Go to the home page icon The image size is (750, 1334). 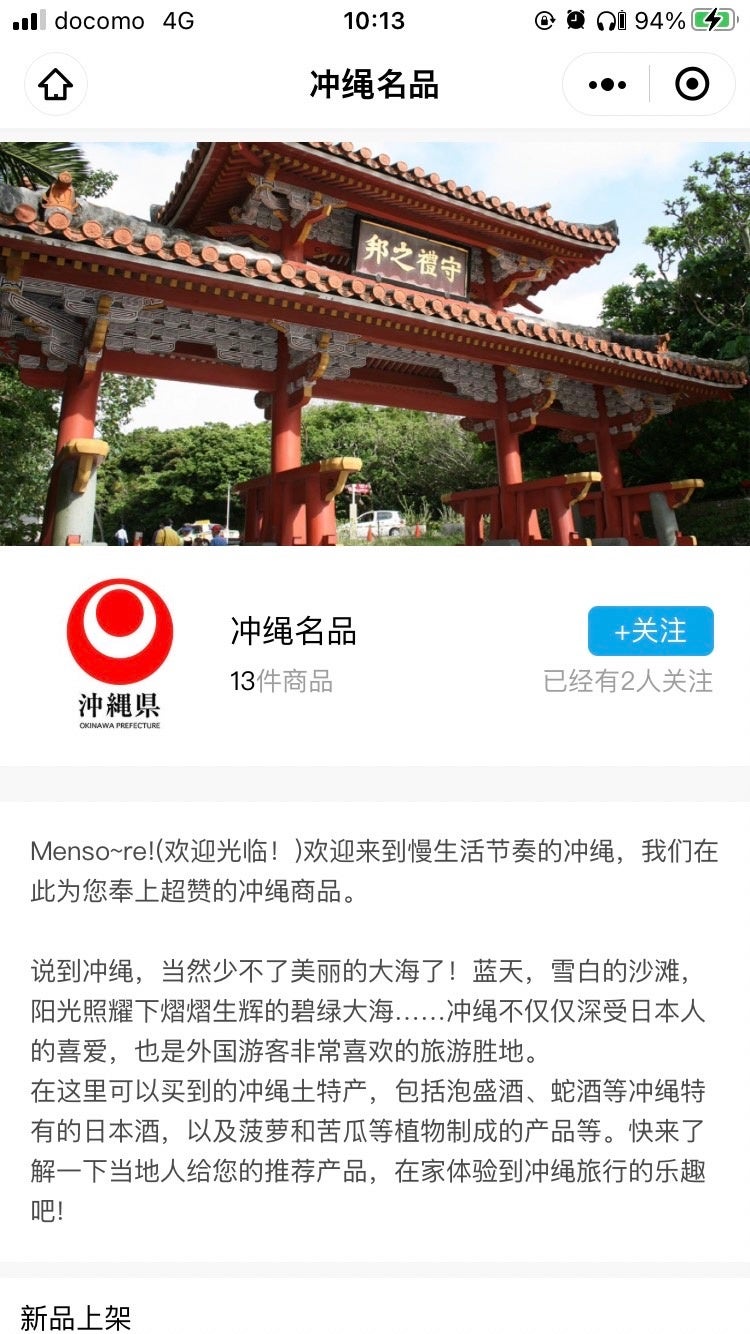tap(56, 85)
